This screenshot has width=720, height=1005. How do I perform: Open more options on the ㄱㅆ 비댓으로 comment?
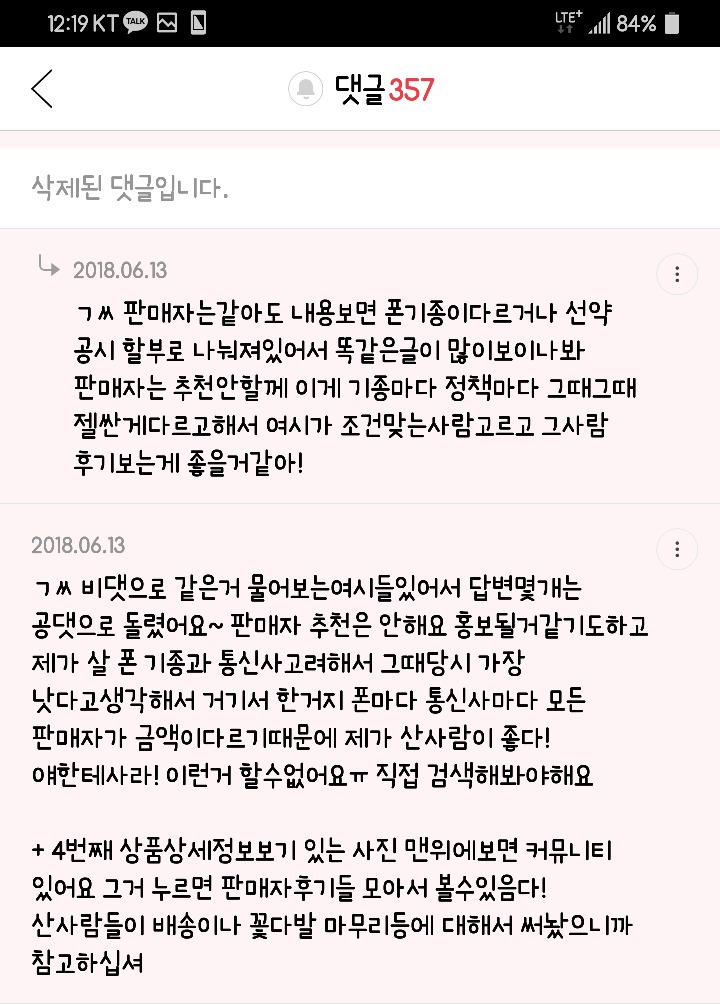click(677, 548)
